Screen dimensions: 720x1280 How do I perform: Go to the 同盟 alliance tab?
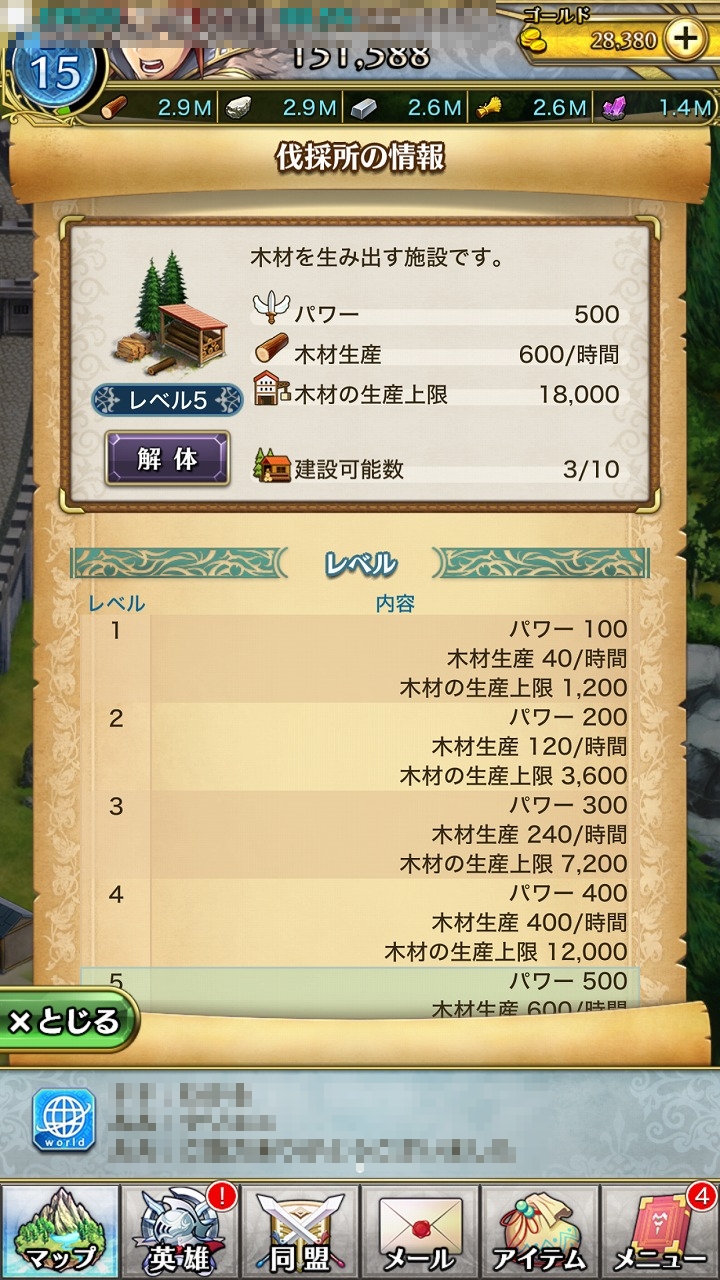tap(300, 1232)
